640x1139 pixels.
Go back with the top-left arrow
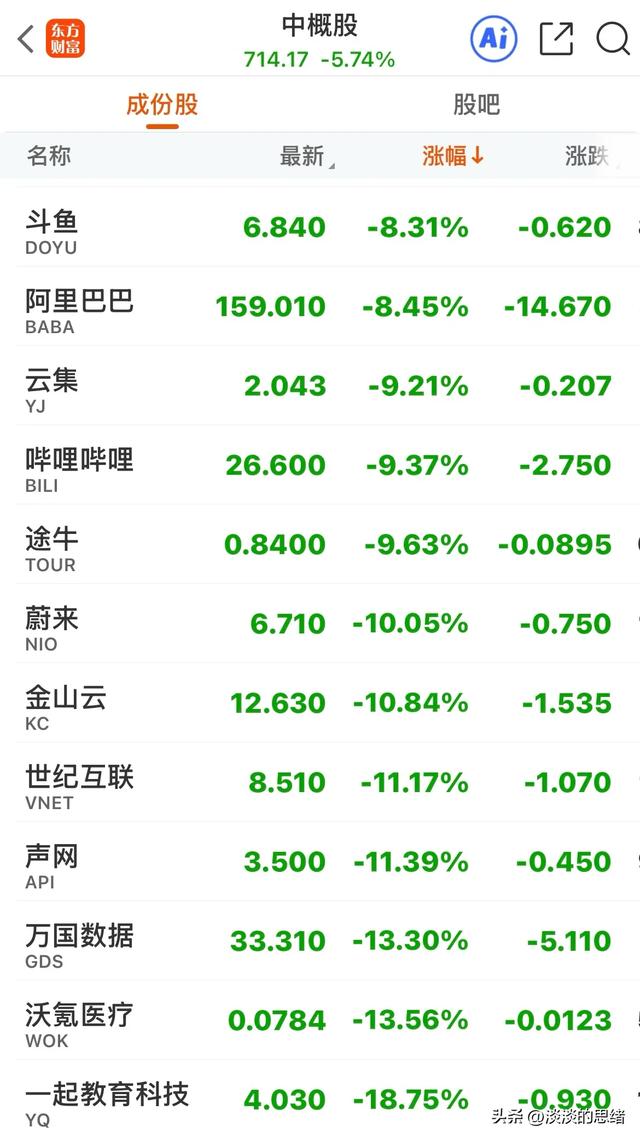26,39
